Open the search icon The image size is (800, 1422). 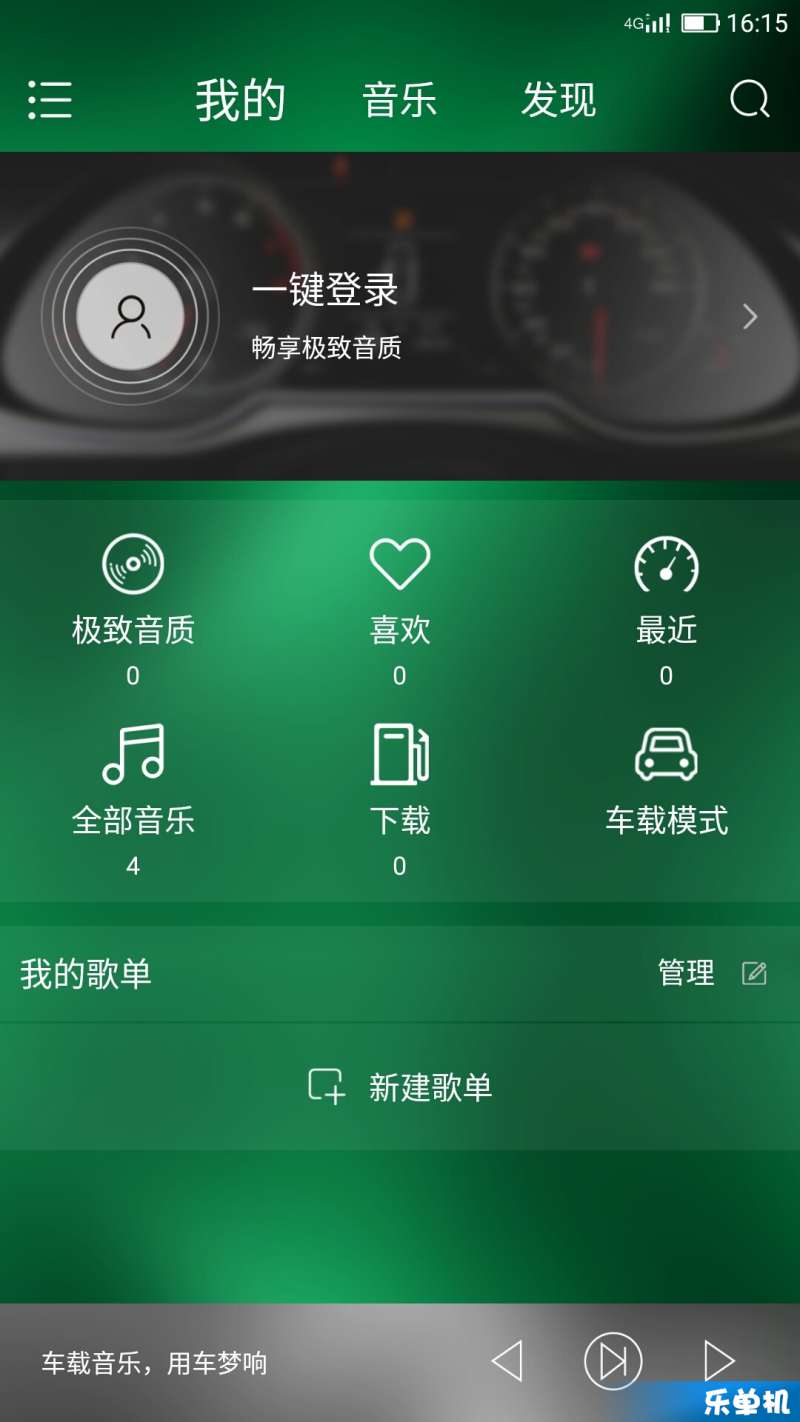pos(750,100)
